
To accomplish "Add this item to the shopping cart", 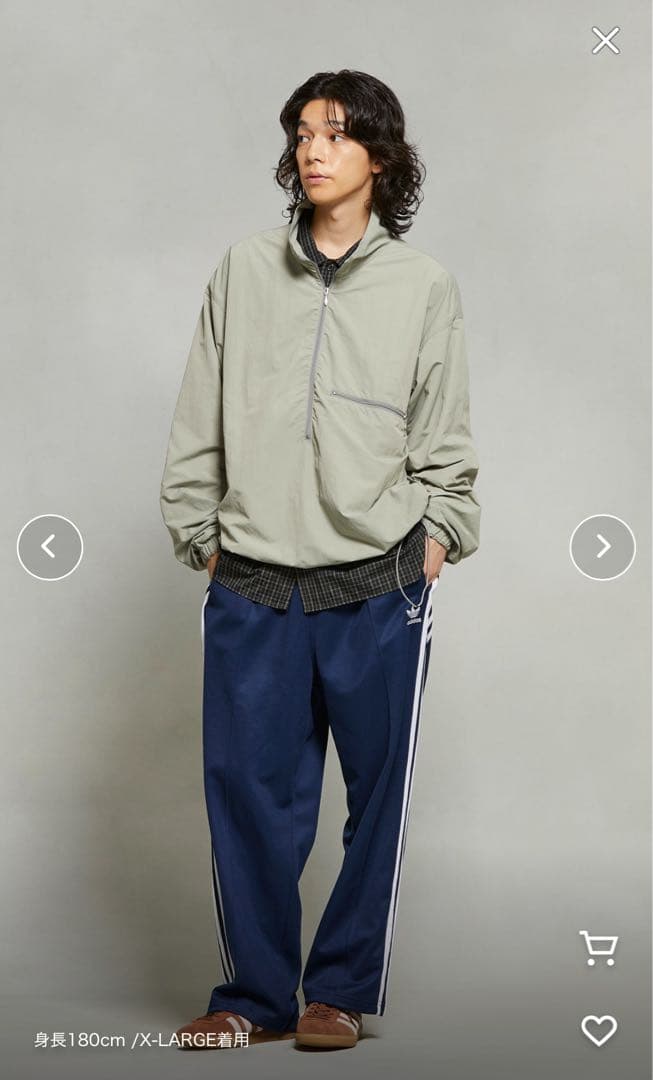I will click(x=598, y=948).
